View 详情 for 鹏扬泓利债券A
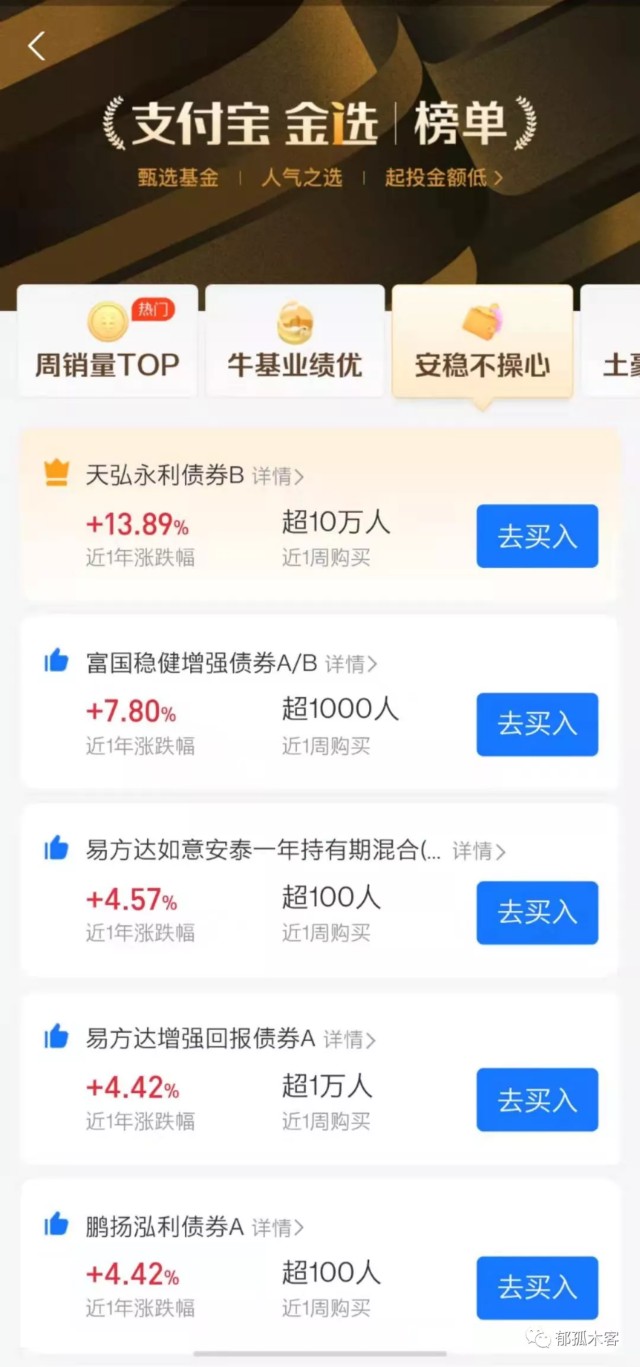Image resolution: width=640 pixels, height=1367 pixels. (x=278, y=1227)
